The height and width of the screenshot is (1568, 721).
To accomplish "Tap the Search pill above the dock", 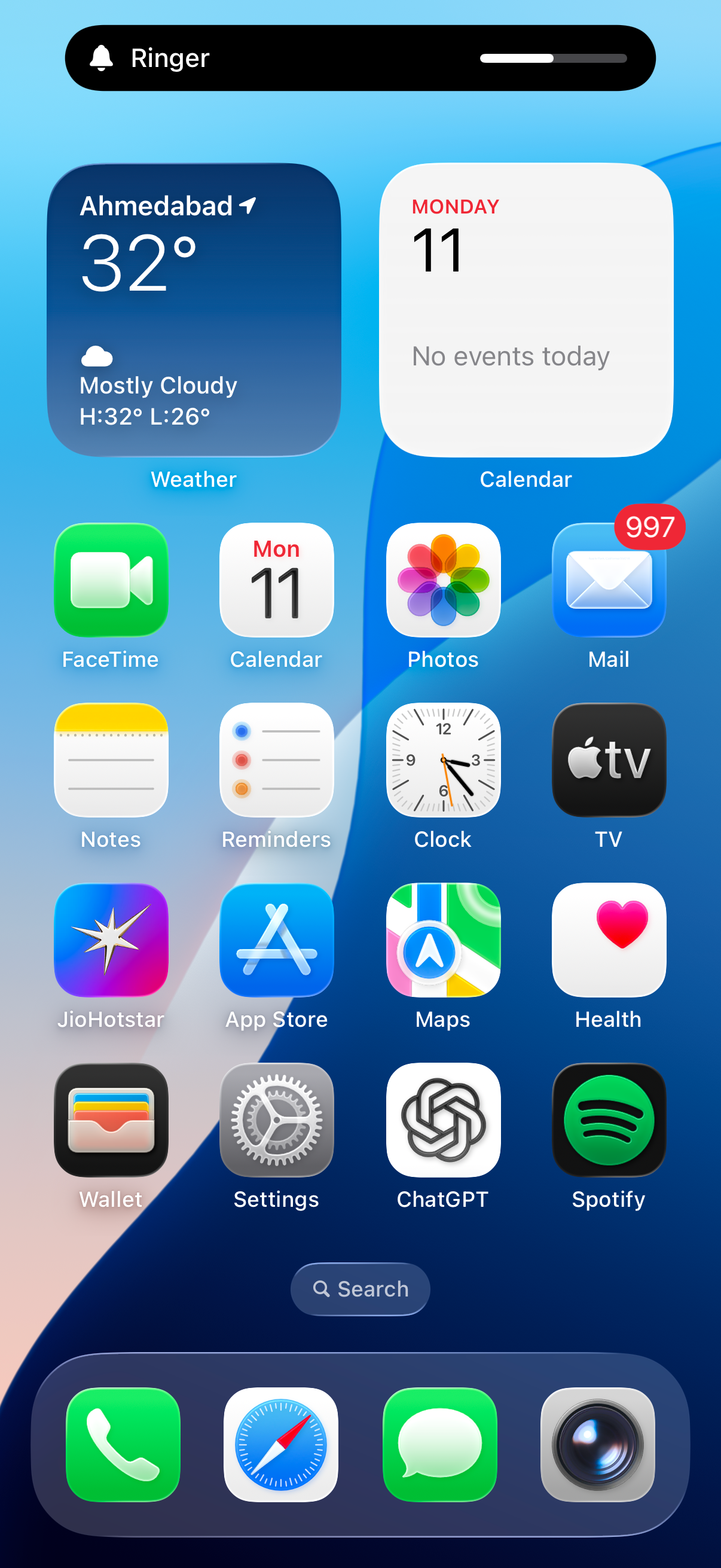I will 360,1289.
